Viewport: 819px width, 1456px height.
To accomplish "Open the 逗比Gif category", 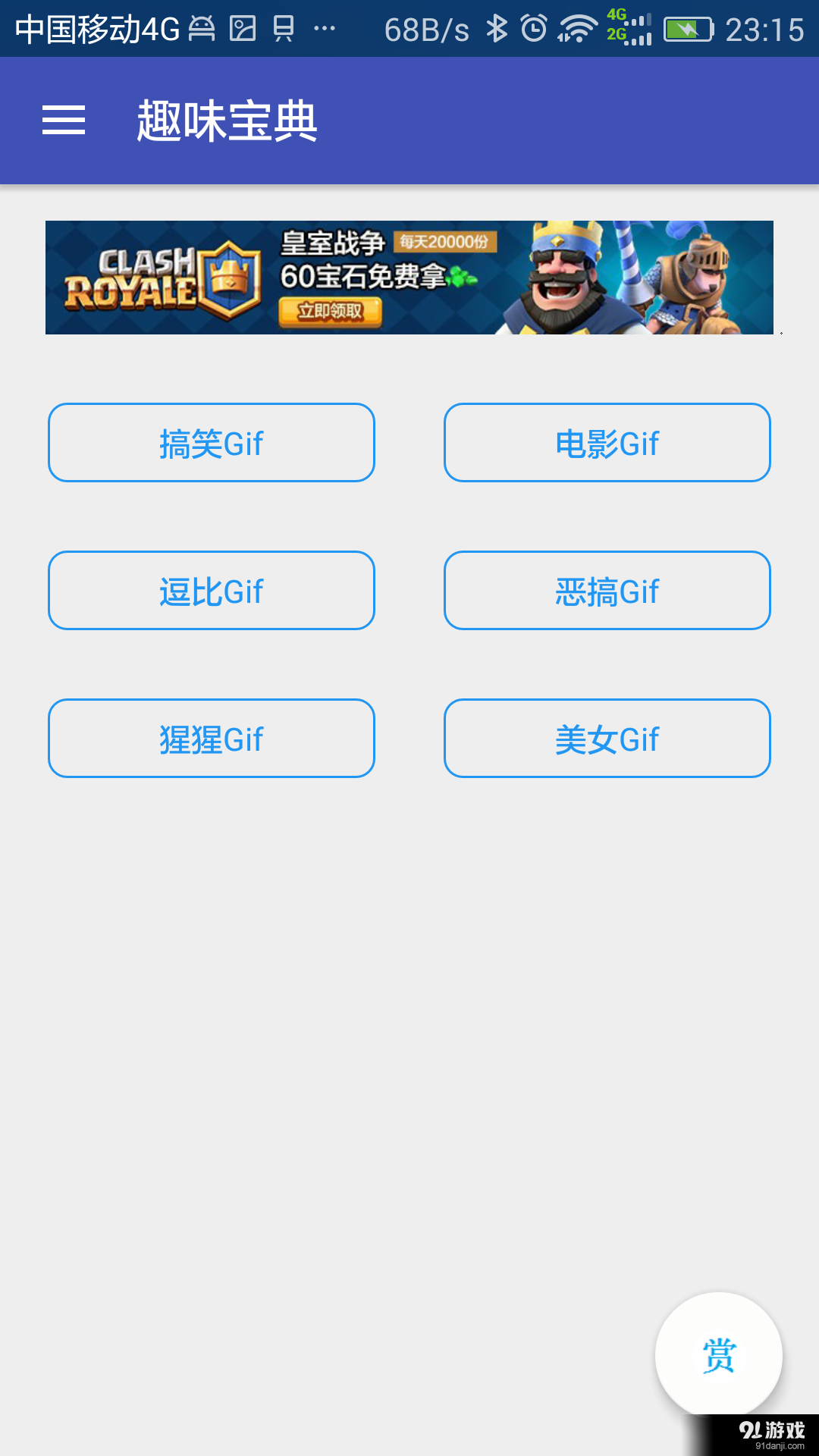I will click(211, 590).
